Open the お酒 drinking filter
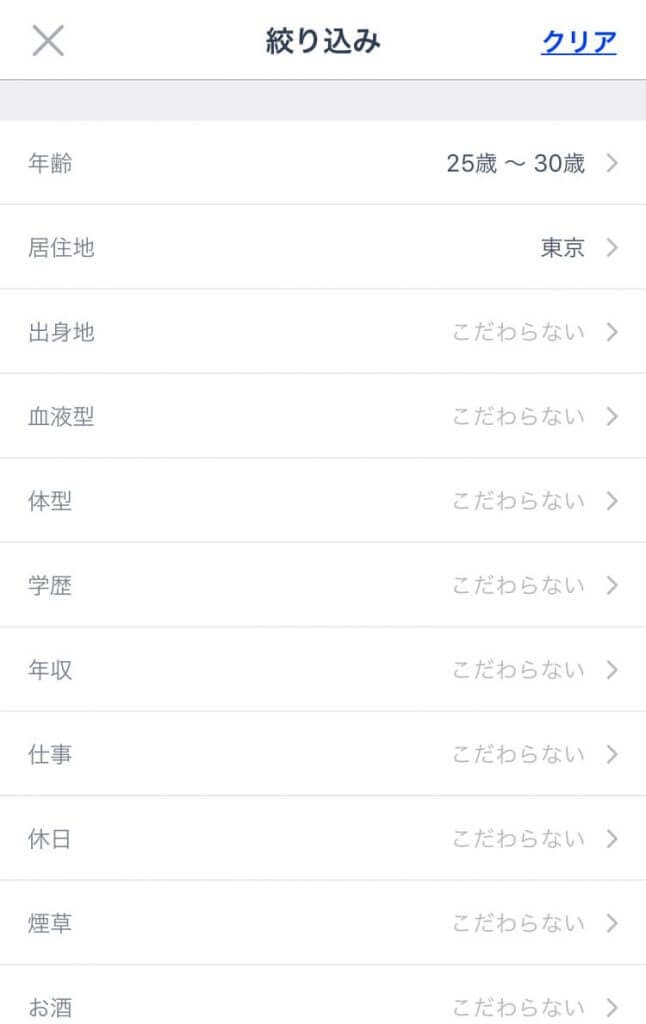The width and height of the screenshot is (646, 1024). pyautogui.click(x=323, y=995)
